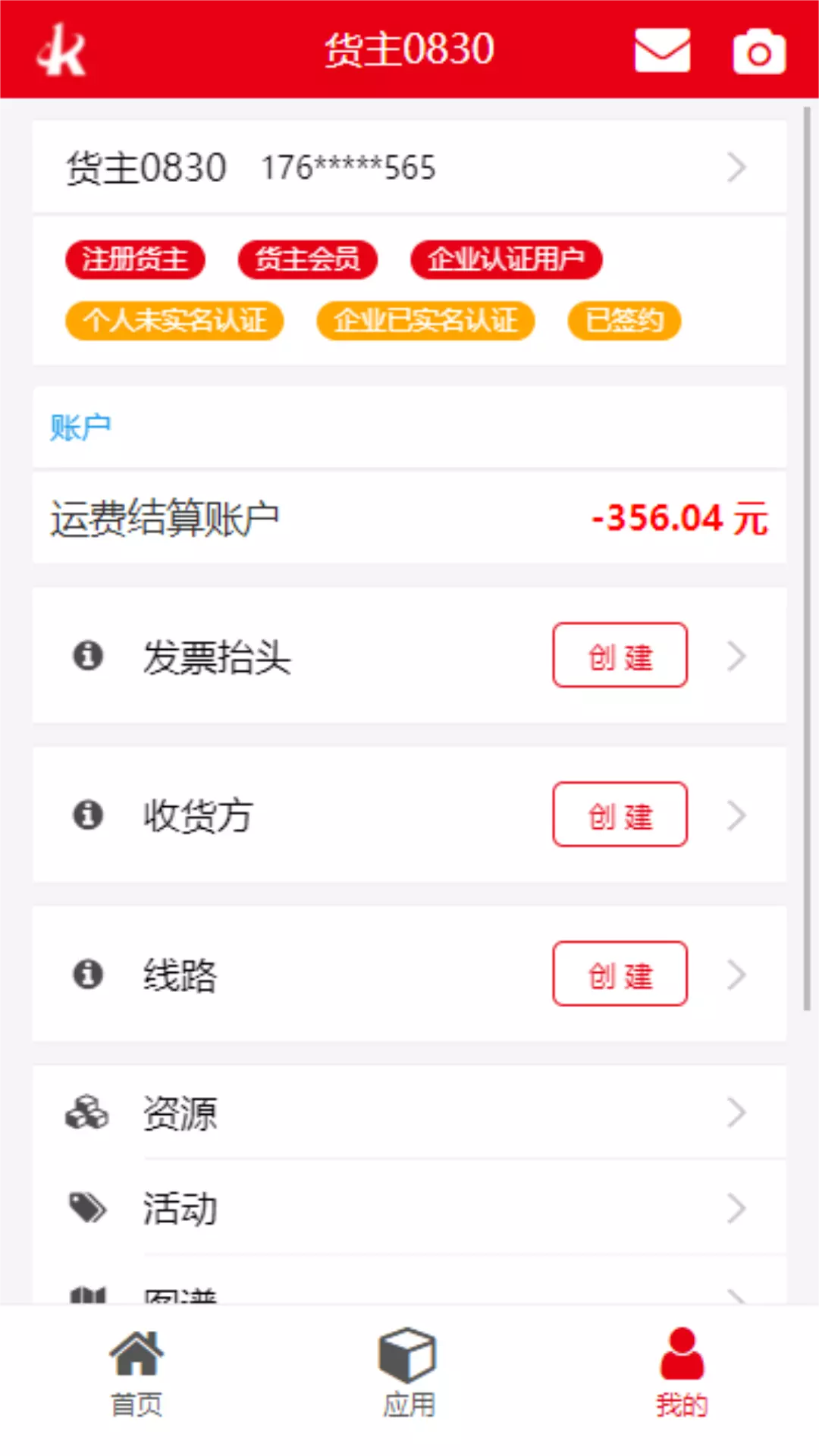Screen dimensions: 819x1456
Task: Open the messages envelope icon
Action: [662, 50]
